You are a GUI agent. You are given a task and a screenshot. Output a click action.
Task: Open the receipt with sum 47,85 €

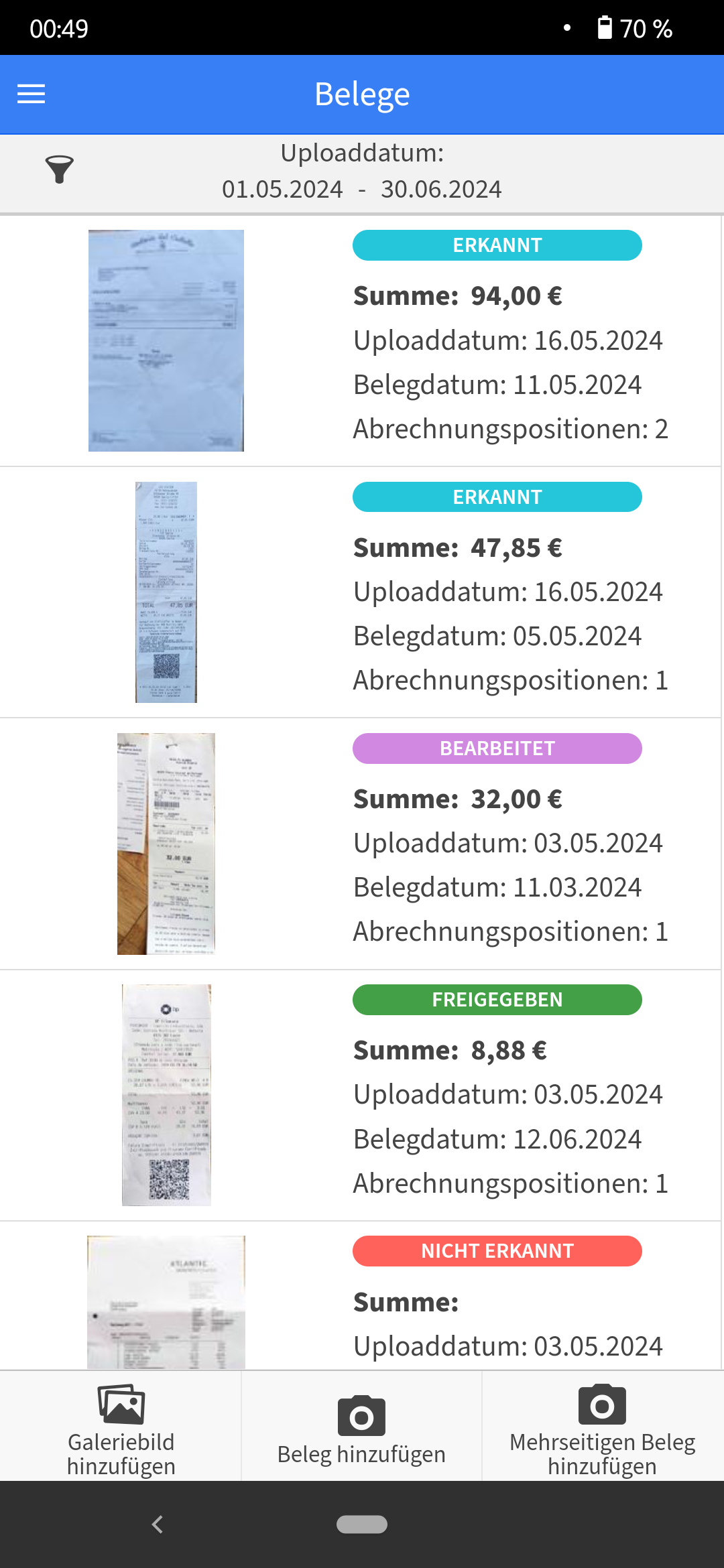point(362,592)
